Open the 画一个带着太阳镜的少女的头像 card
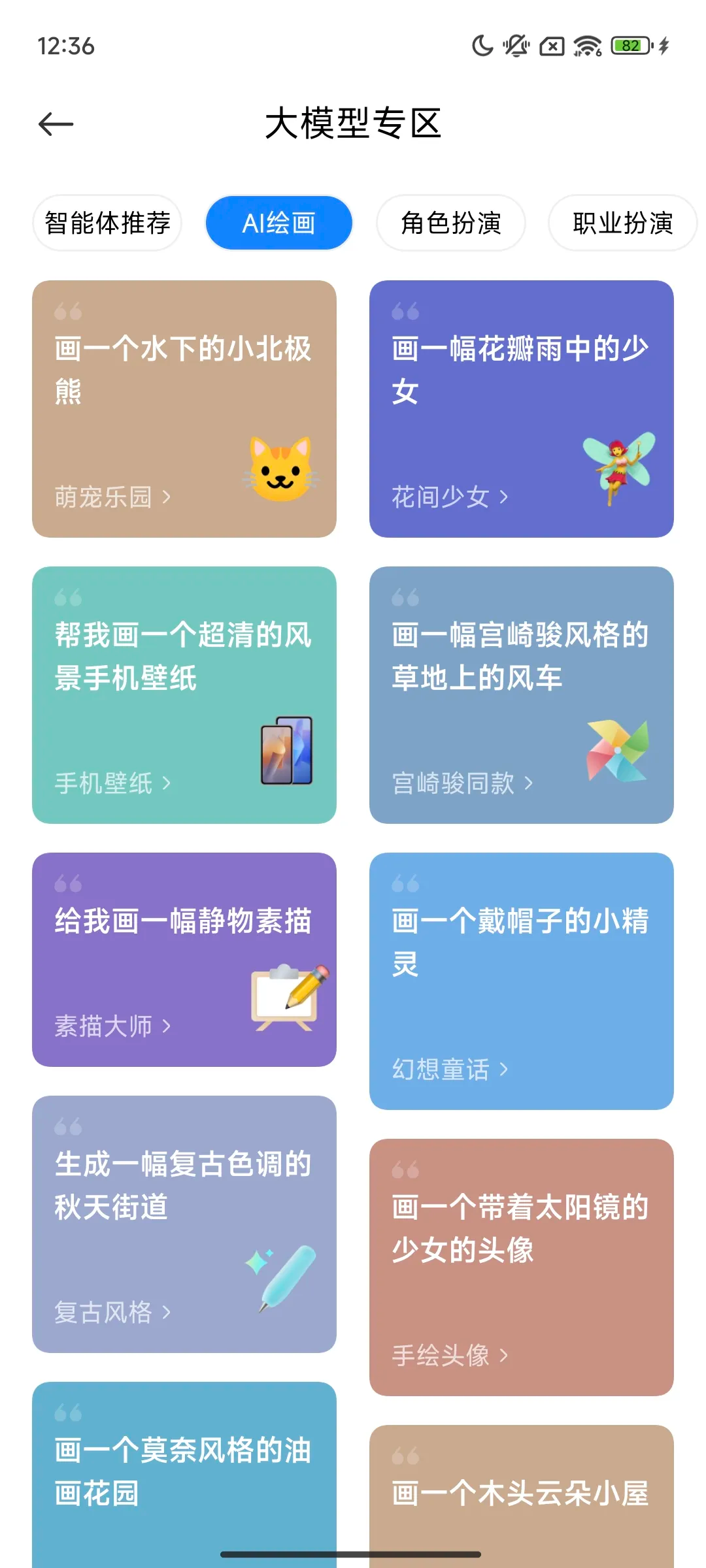This screenshot has width=706, height=1568. pos(521,1267)
